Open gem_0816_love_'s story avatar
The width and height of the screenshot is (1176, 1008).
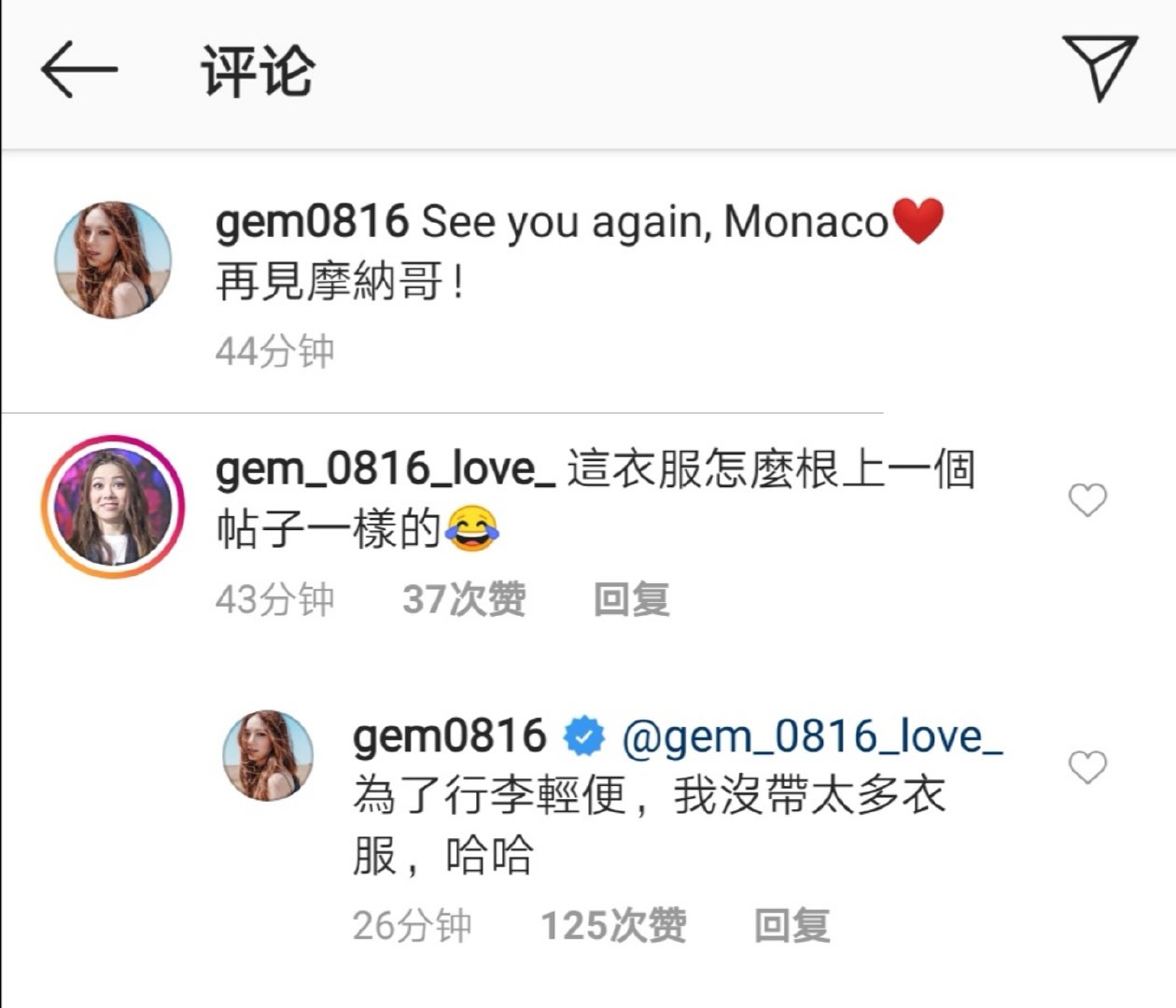tap(113, 507)
